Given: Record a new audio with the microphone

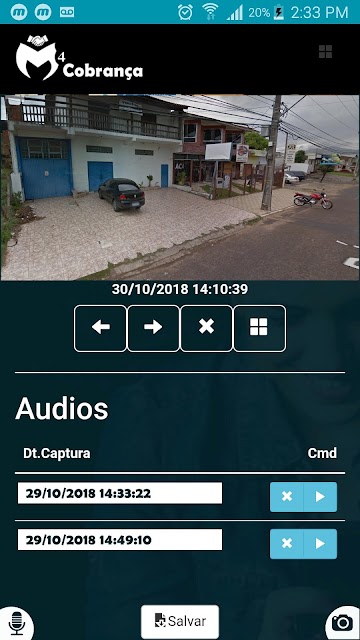Looking at the screenshot, I should (16, 623).
